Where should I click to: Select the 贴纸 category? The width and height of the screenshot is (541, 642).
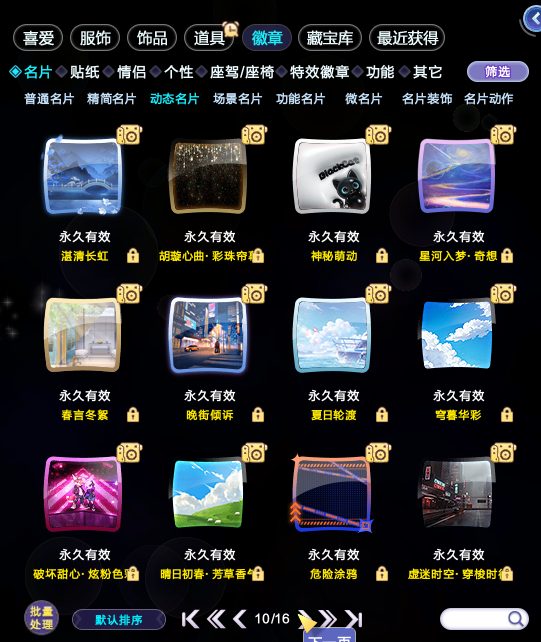pos(85,72)
